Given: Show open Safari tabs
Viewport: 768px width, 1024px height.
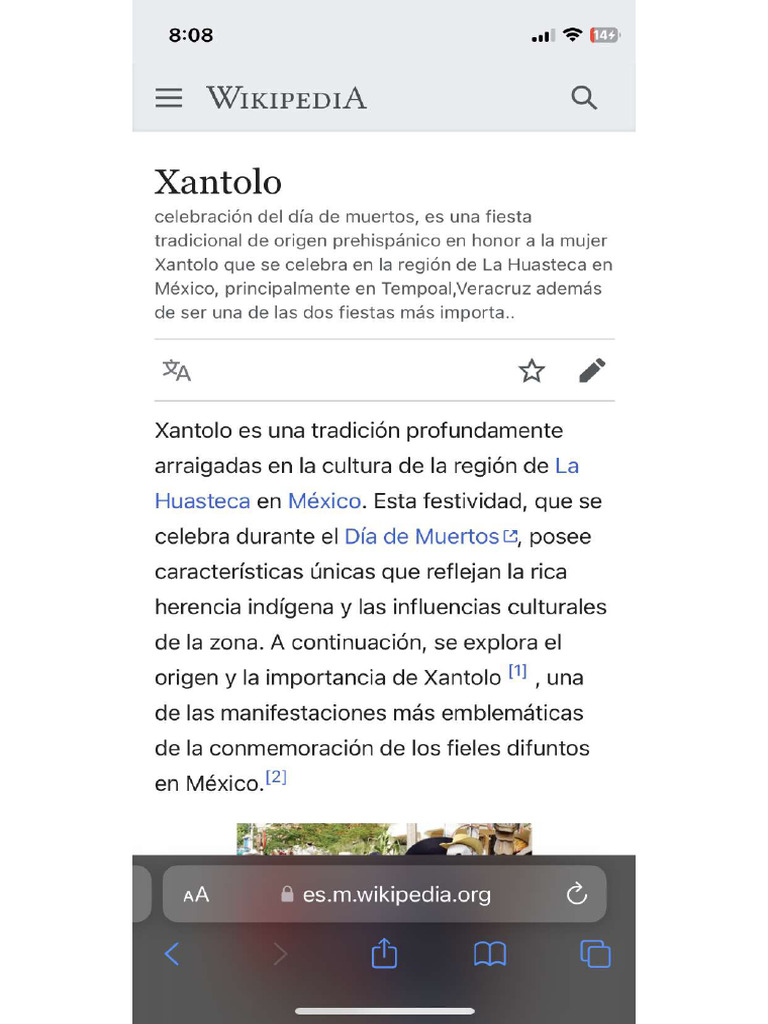Looking at the screenshot, I should pyautogui.click(x=596, y=954).
